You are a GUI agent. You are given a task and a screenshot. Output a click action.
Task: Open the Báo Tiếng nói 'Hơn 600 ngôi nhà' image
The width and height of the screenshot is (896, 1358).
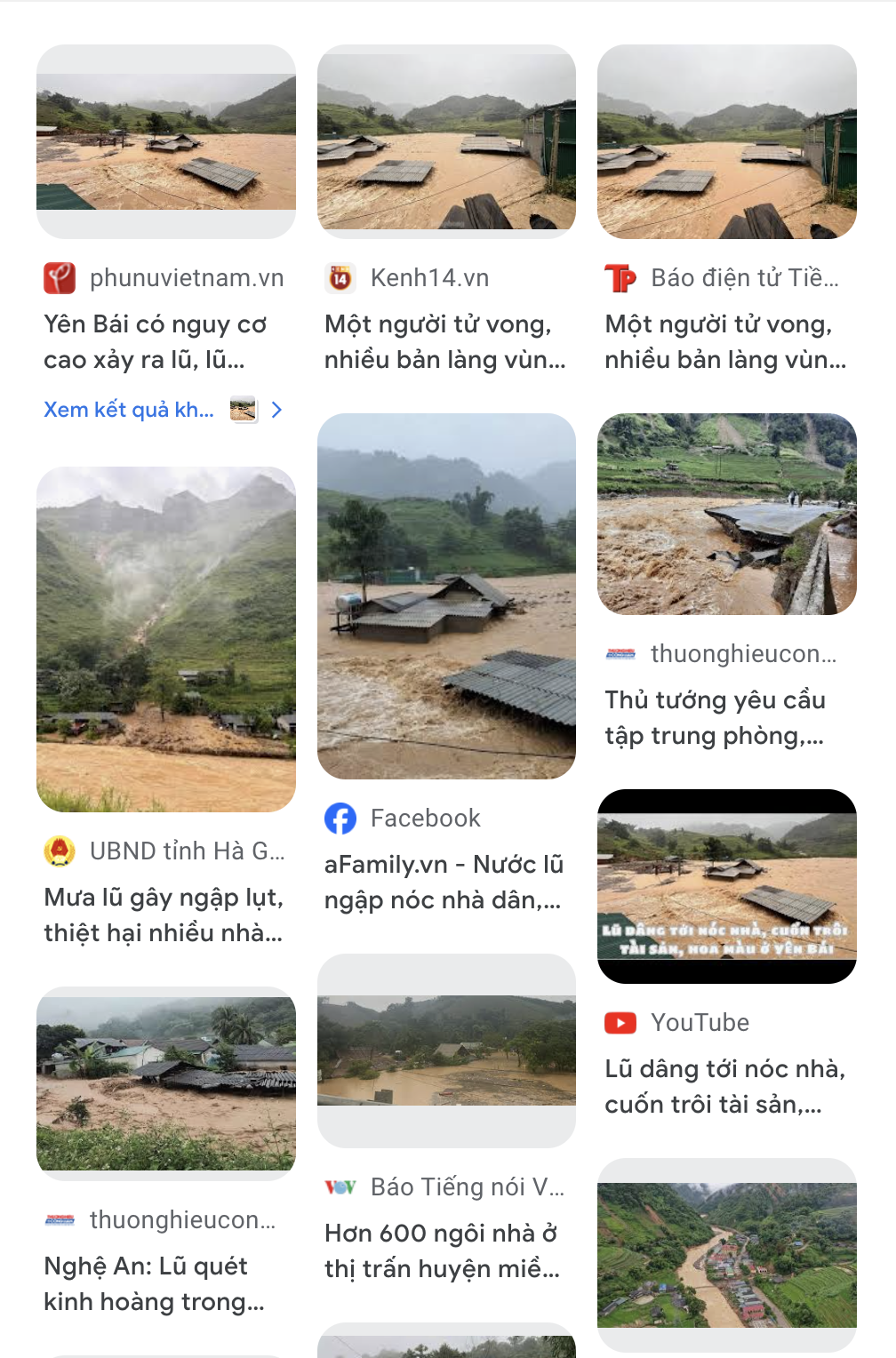click(446, 1050)
